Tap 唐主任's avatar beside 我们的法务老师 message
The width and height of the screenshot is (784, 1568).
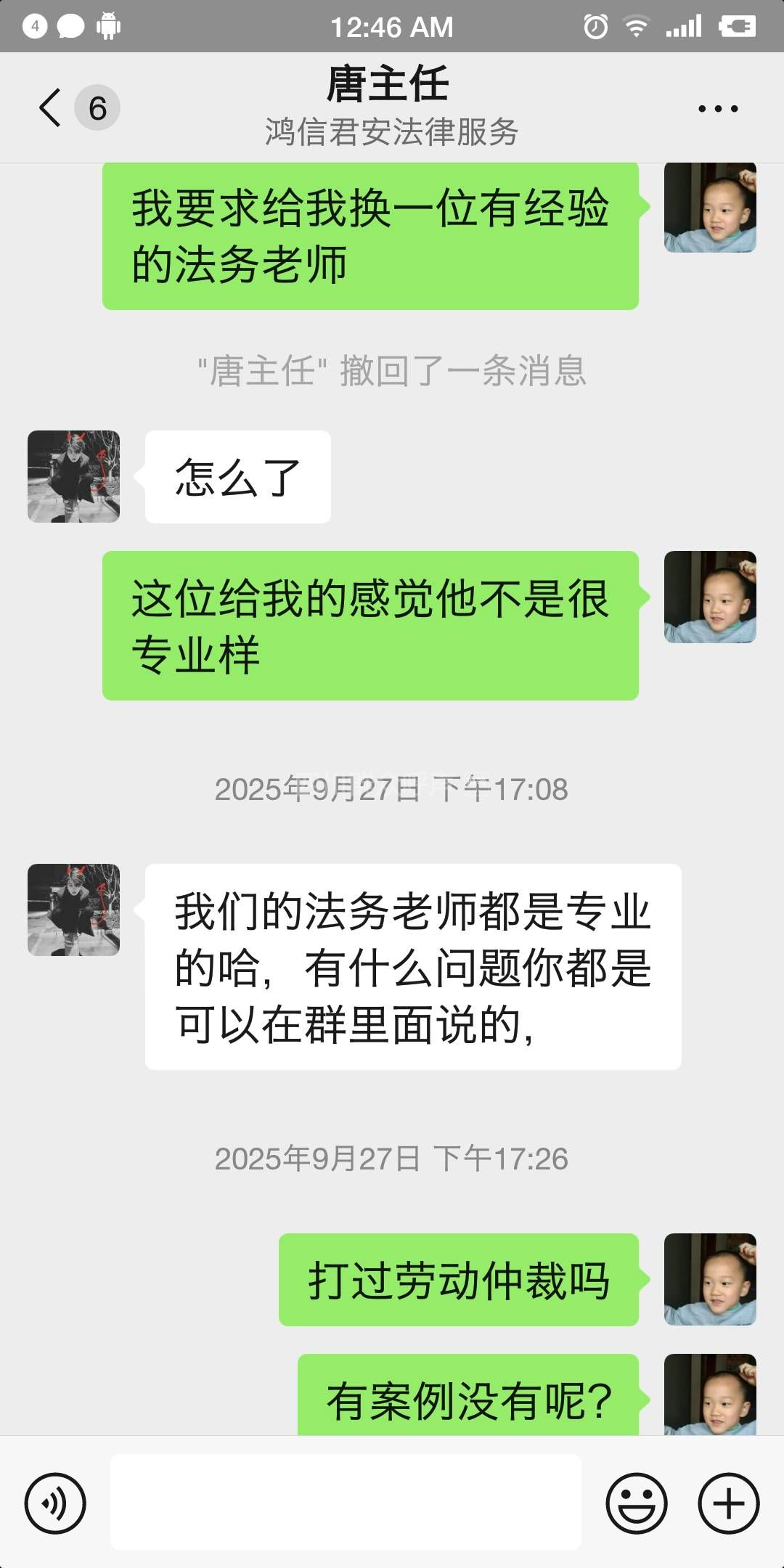73,910
